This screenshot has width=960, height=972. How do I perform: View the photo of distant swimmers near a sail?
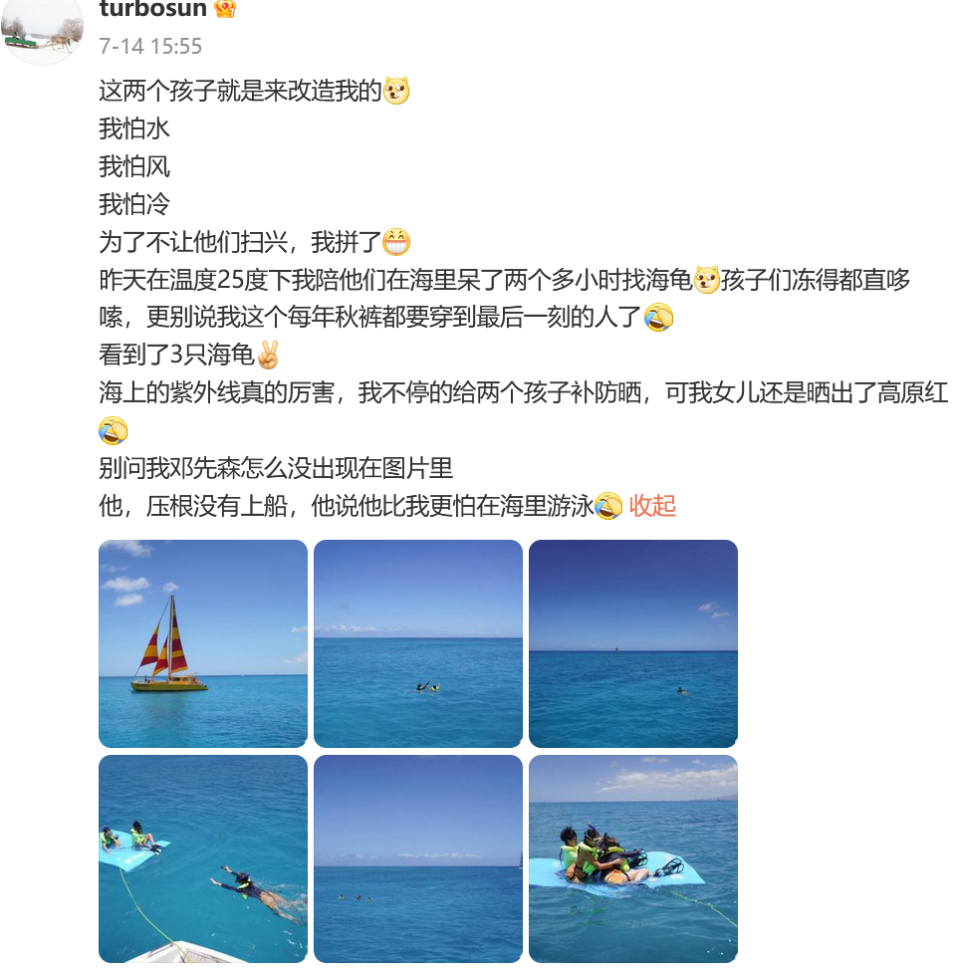pos(418,858)
